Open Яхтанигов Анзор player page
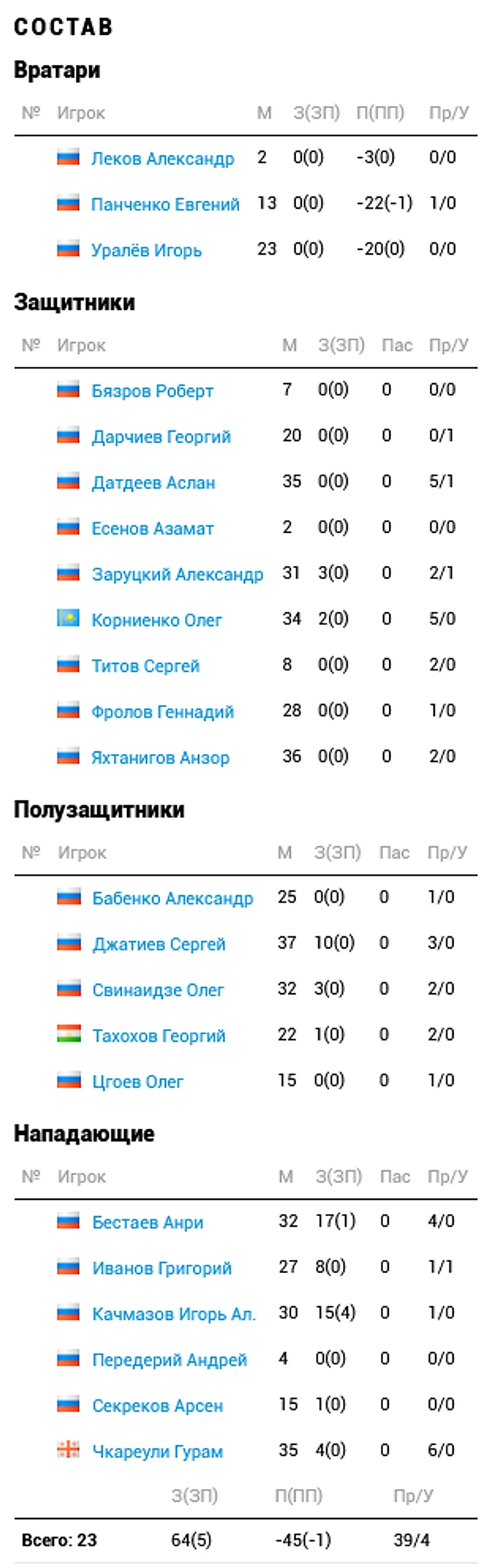 tap(160, 758)
